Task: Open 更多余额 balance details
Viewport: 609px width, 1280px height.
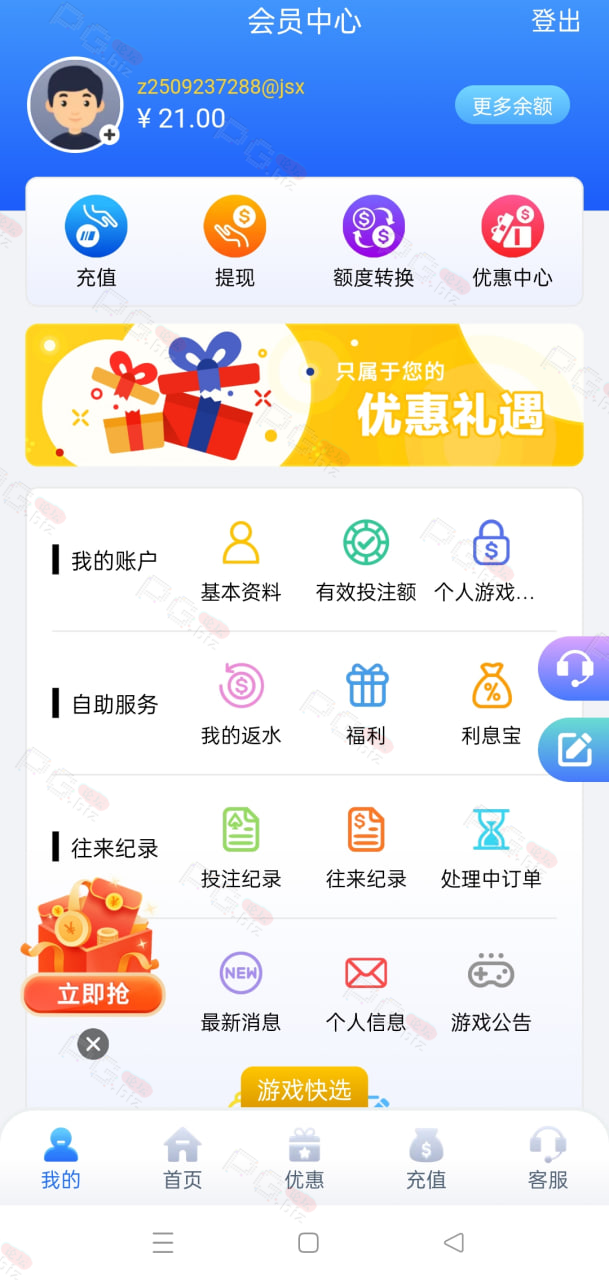Action: pos(512,105)
